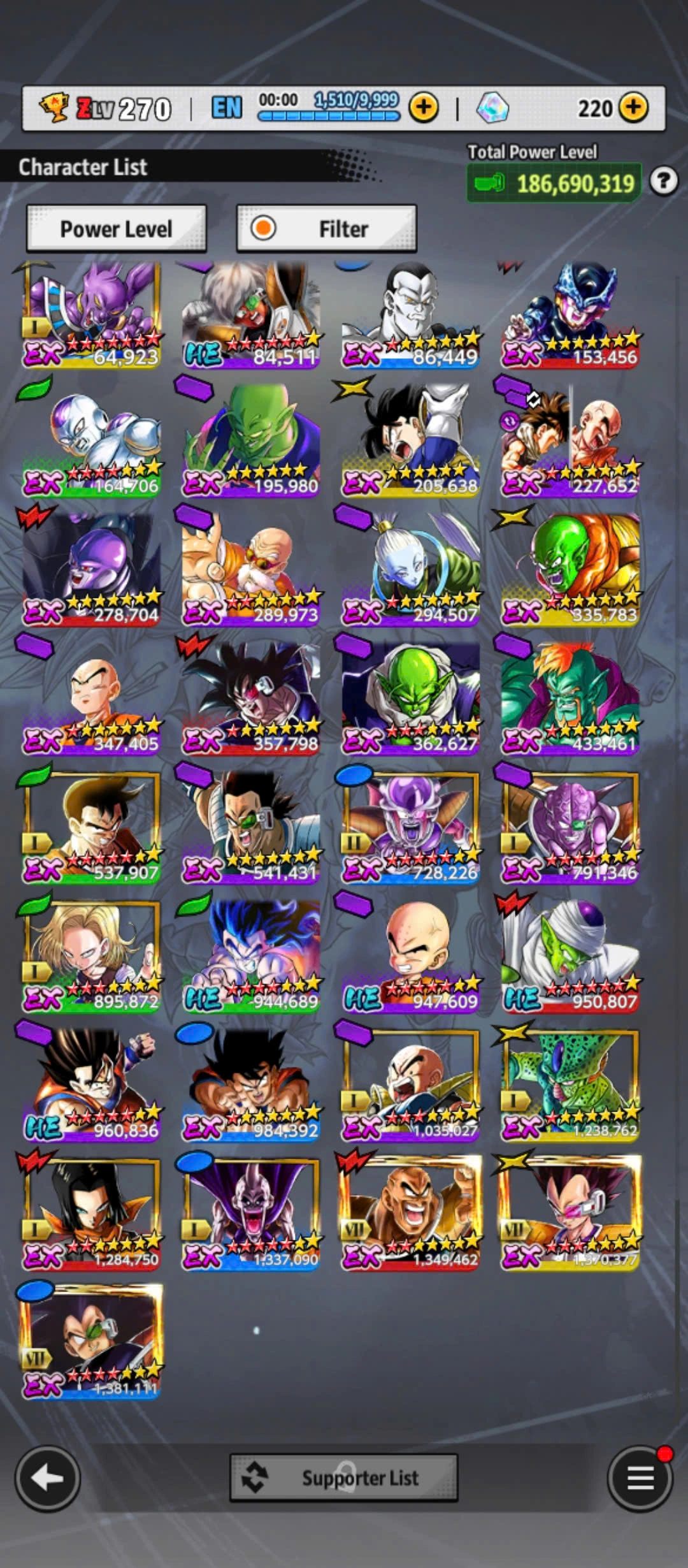Open character with power level 357,798
688x1568 pixels.
[250, 697]
